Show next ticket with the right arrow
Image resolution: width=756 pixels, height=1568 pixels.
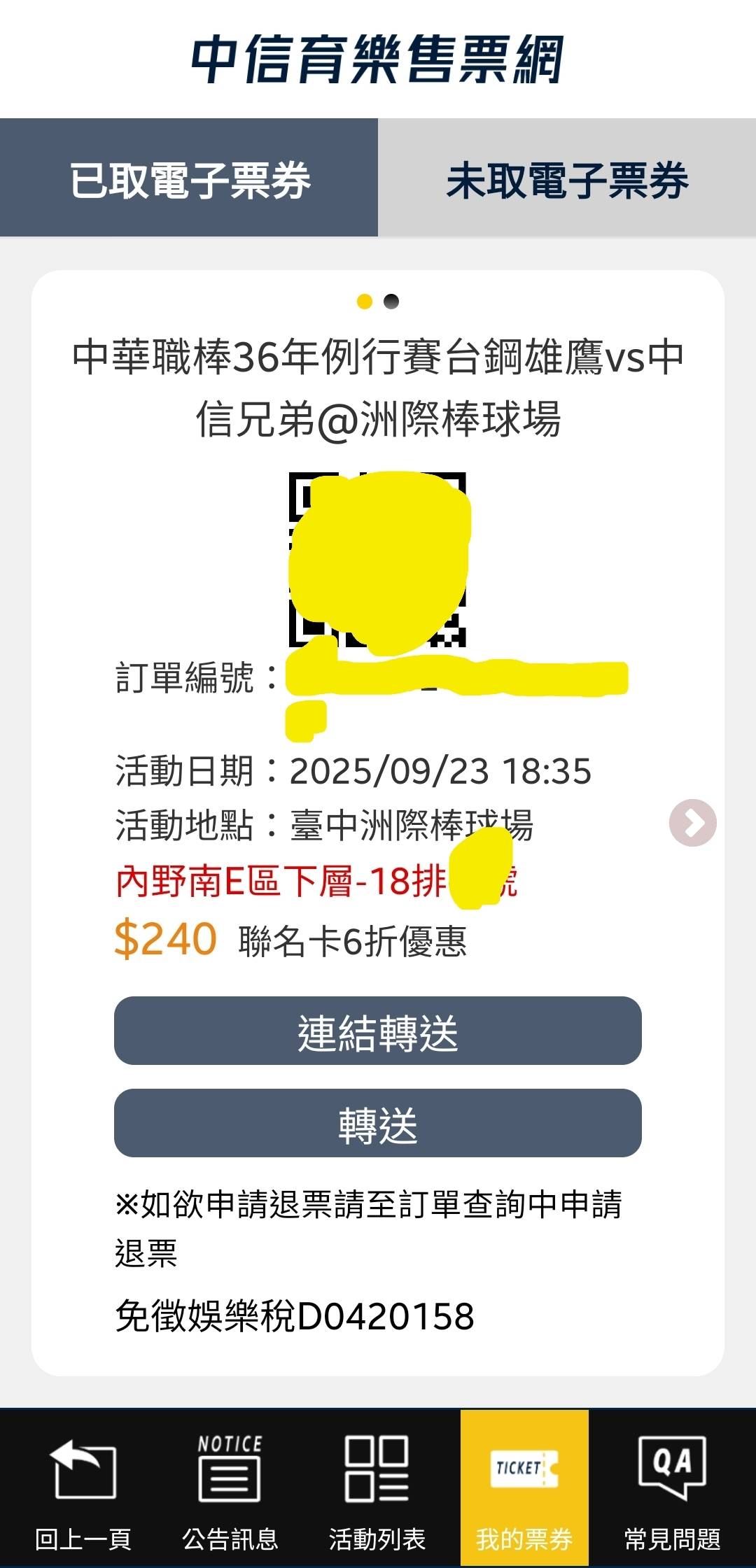coord(692,823)
